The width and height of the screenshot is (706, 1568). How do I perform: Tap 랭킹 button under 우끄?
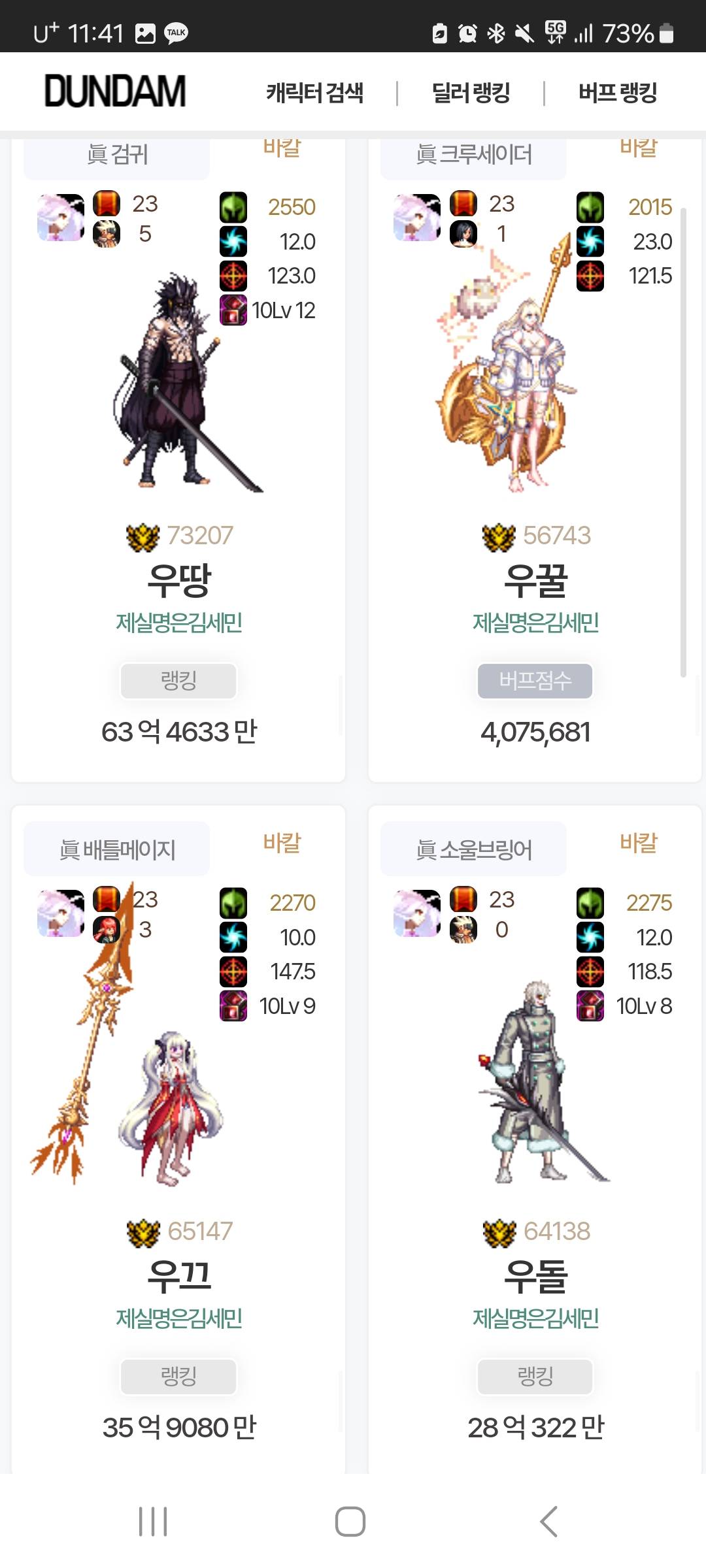[178, 1377]
